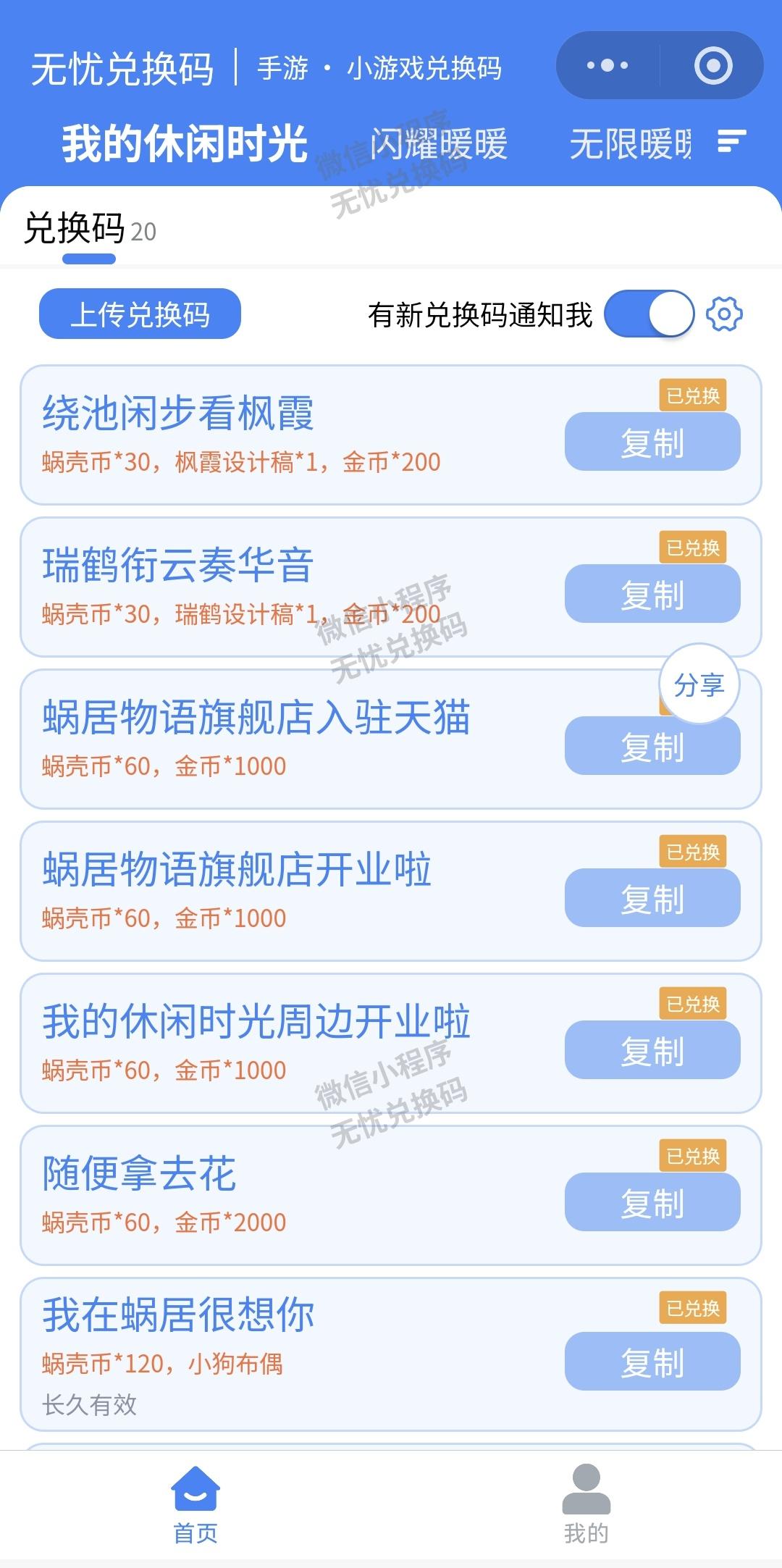Click the circular capsule close button
This screenshot has height=1568, width=782.
coord(714,65)
